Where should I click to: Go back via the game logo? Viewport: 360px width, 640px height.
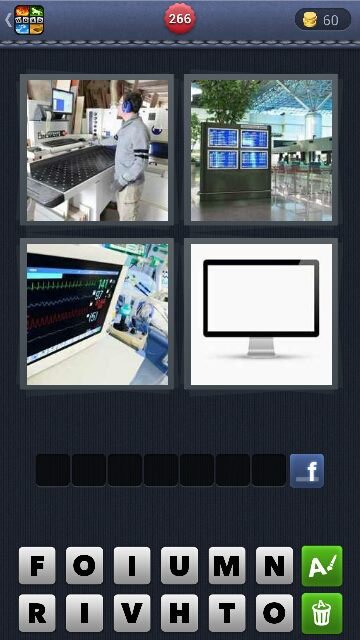point(25,20)
